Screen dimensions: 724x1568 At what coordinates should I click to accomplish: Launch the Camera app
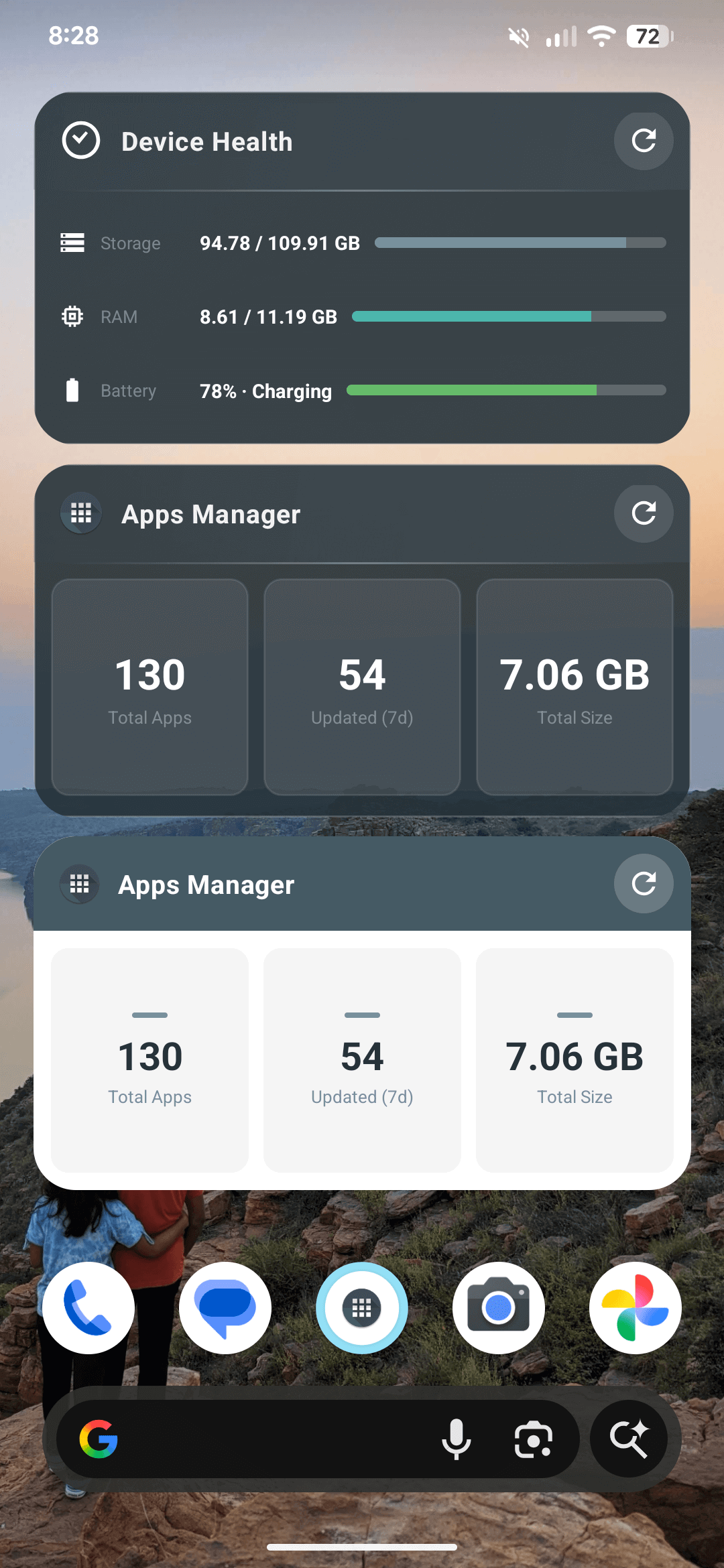[499, 1307]
